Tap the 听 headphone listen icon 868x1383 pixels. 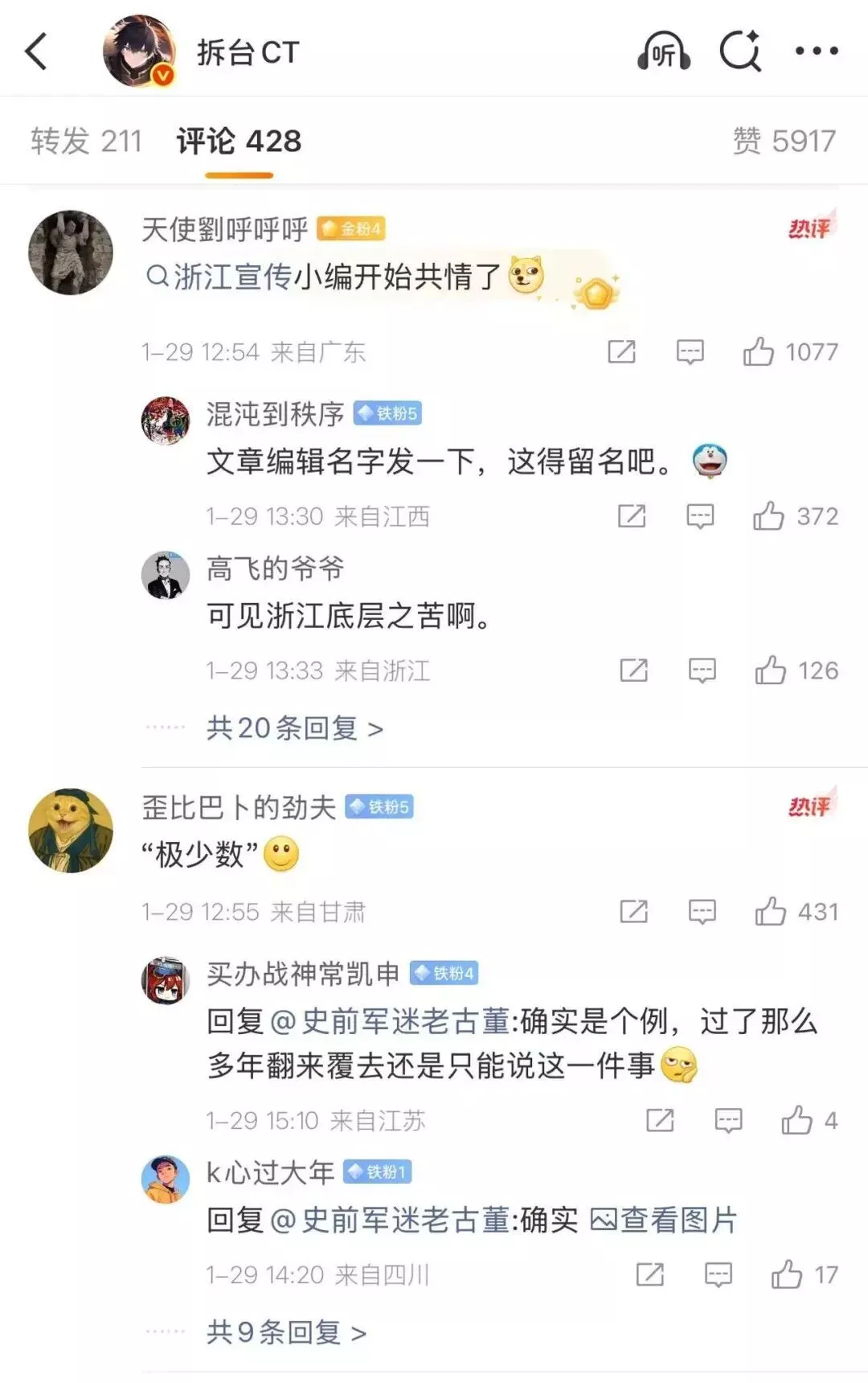[x=663, y=52]
